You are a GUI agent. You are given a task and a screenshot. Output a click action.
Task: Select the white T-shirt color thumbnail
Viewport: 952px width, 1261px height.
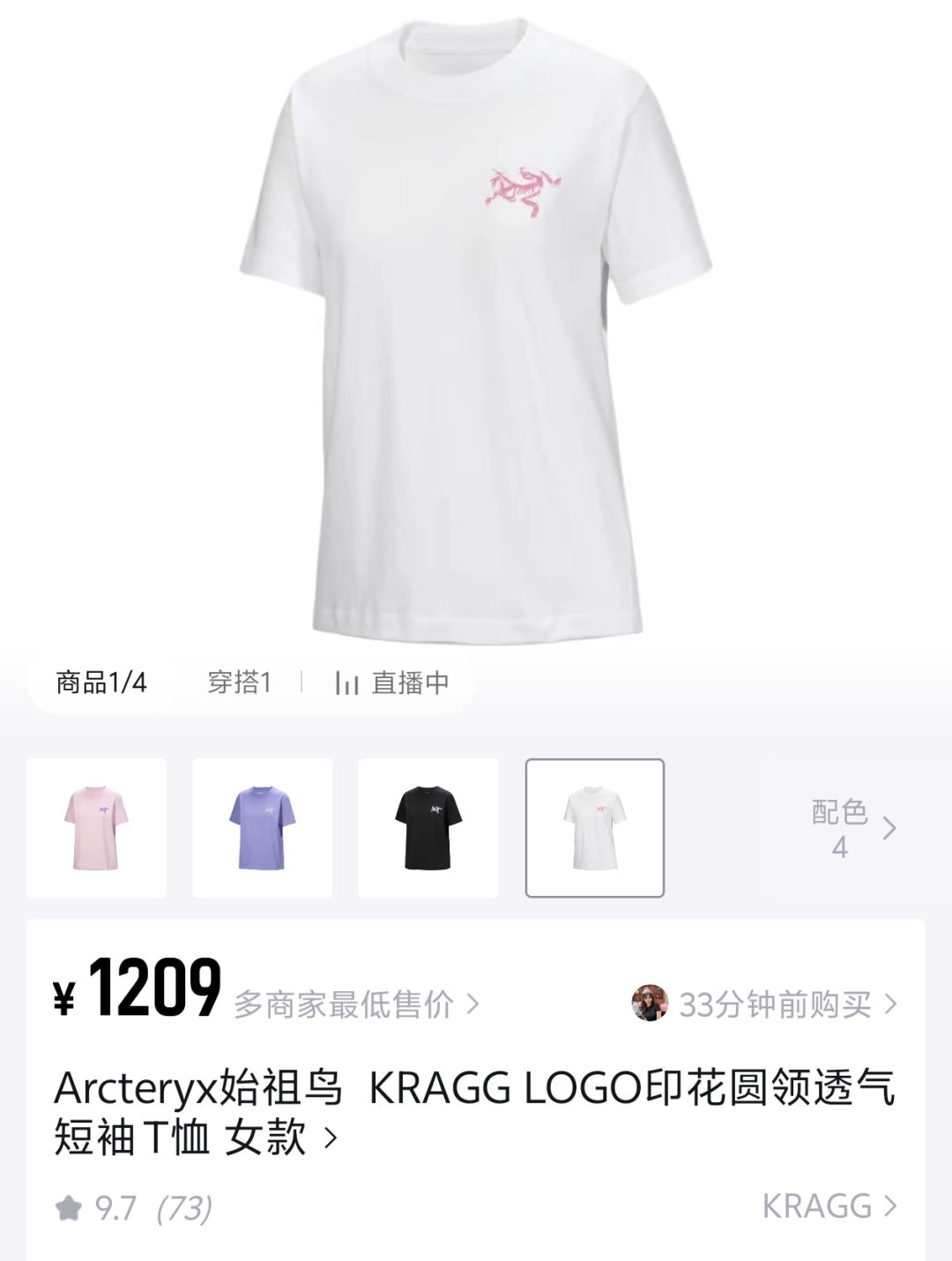click(x=595, y=827)
